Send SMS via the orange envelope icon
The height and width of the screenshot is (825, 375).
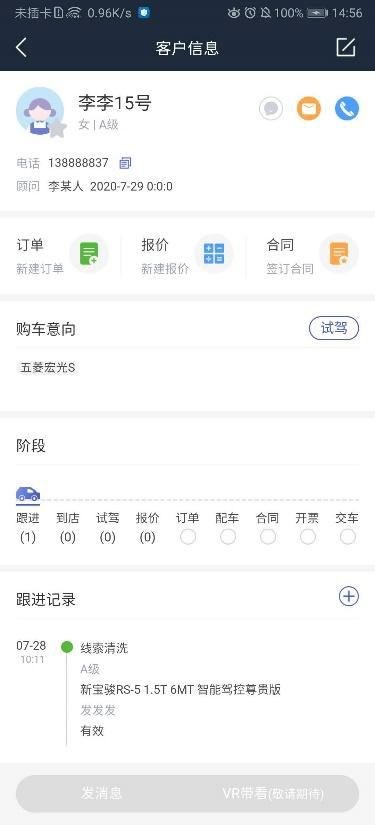click(309, 109)
